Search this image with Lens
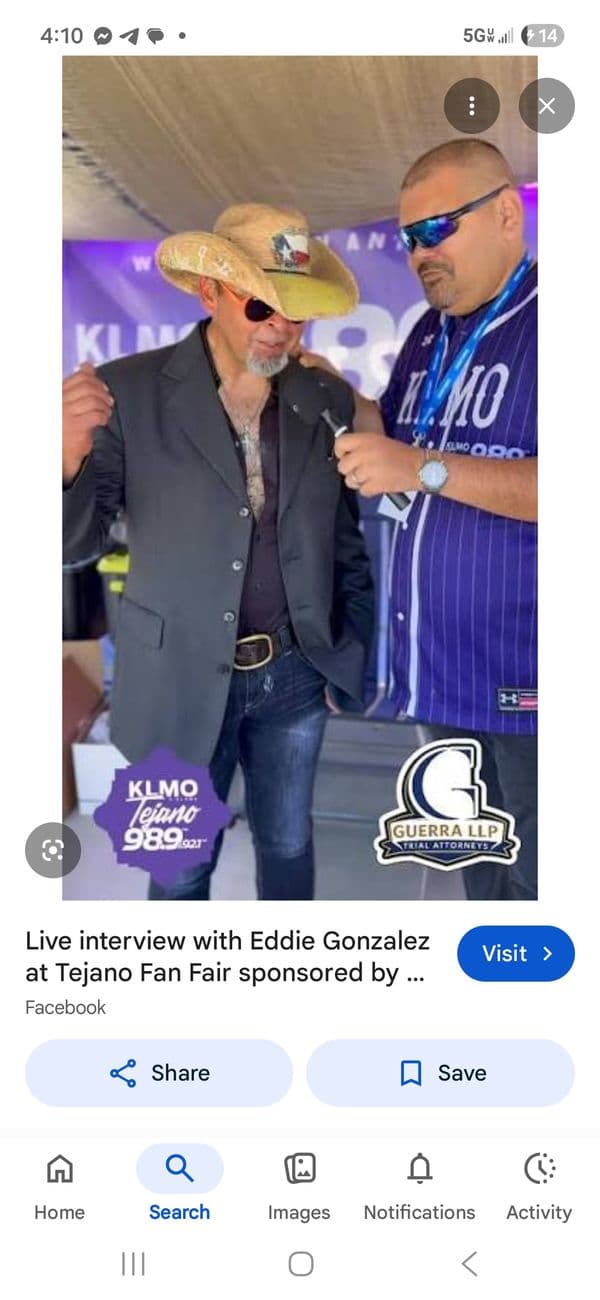Viewport: 600px width, 1300px height. point(53,850)
